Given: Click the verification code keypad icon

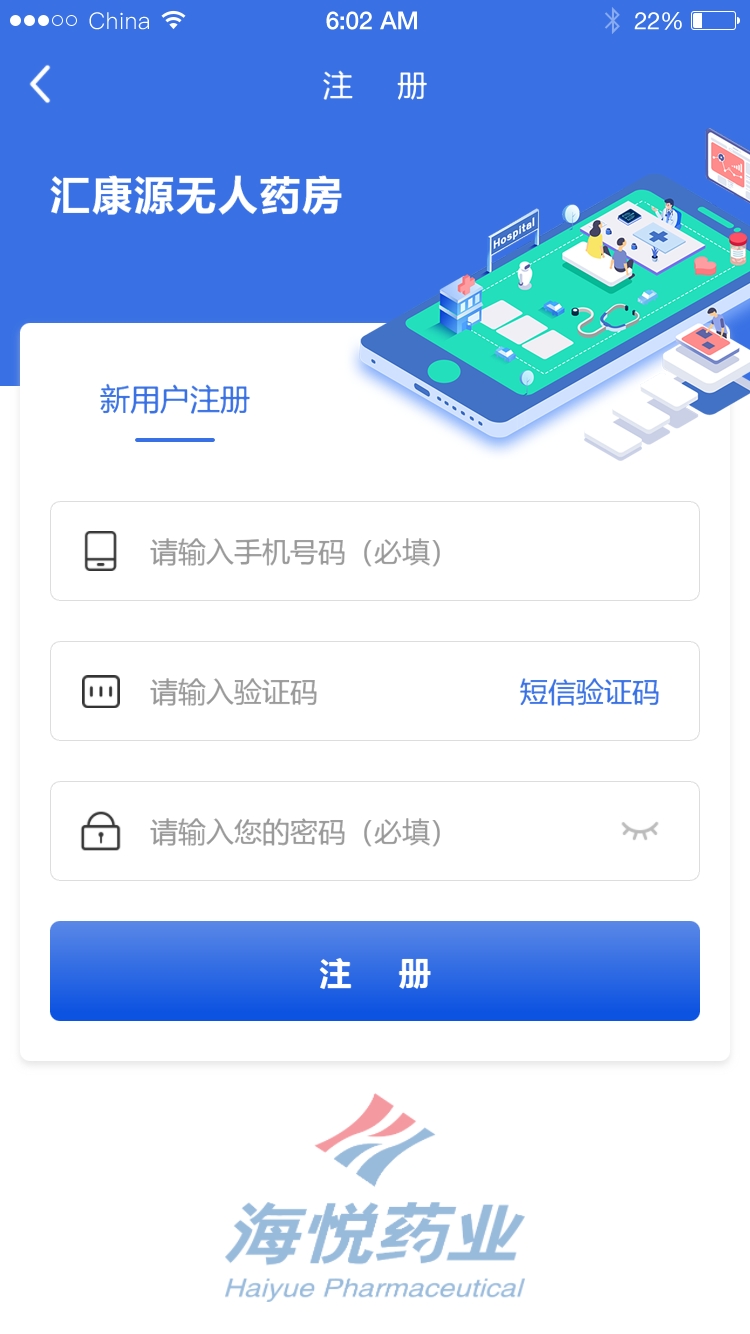Looking at the screenshot, I should pos(100,691).
